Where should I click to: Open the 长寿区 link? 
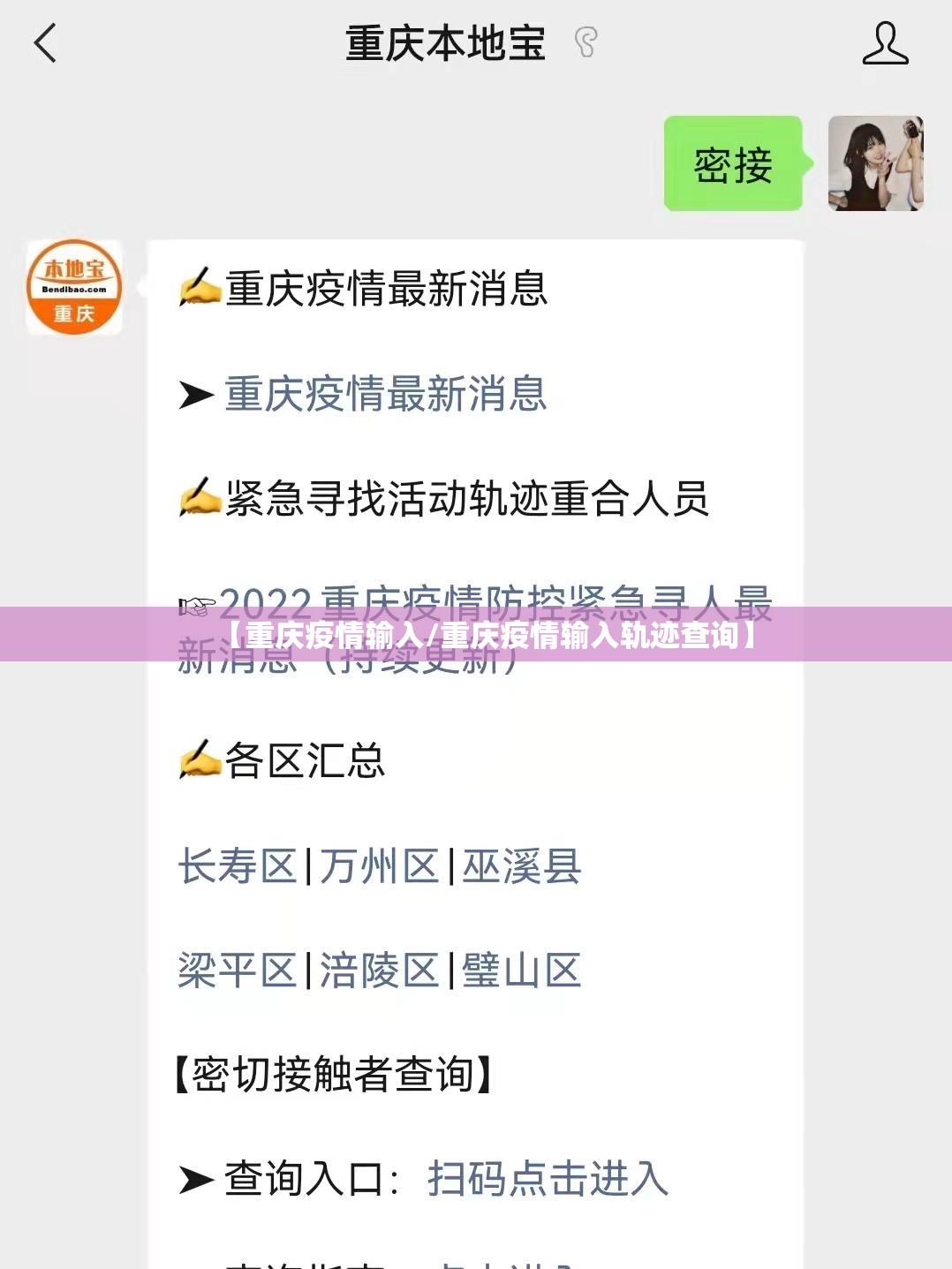pyautogui.click(x=237, y=866)
